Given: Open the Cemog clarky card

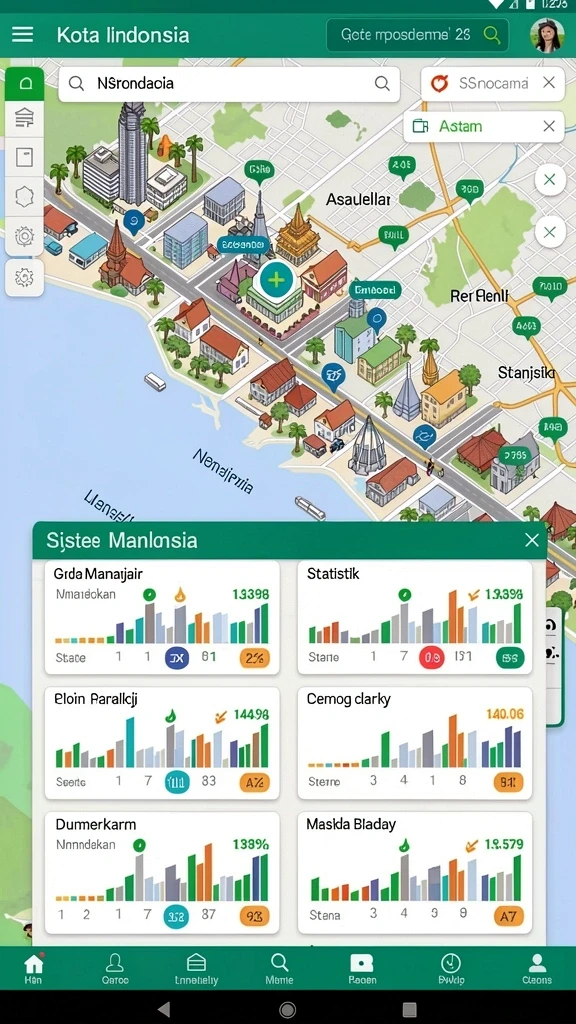Looking at the screenshot, I should (415, 743).
